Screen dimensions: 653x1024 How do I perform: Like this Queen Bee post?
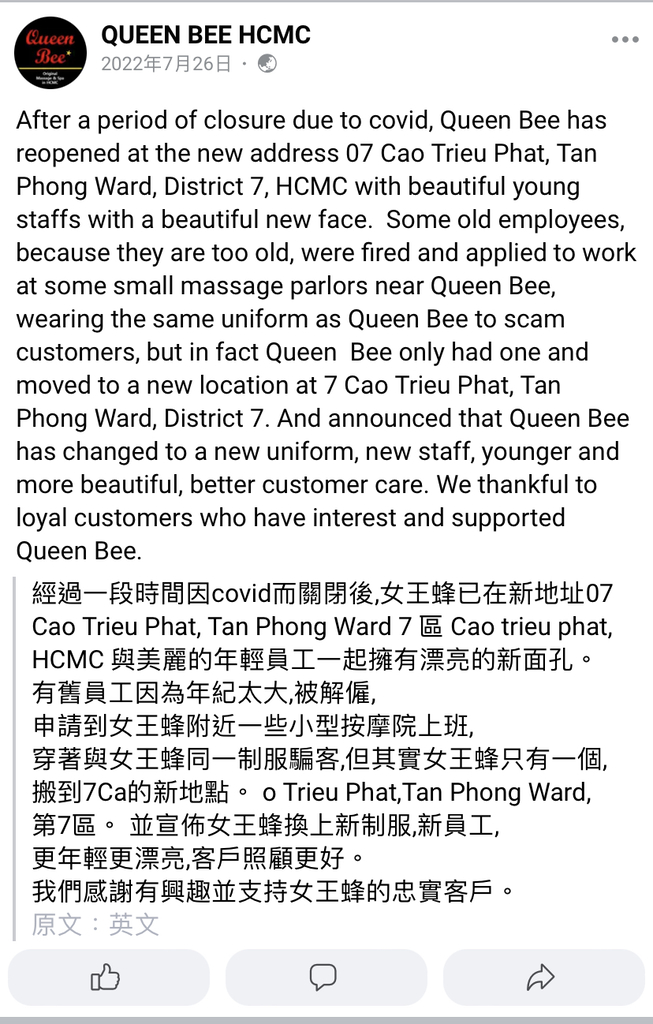click(x=106, y=977)
